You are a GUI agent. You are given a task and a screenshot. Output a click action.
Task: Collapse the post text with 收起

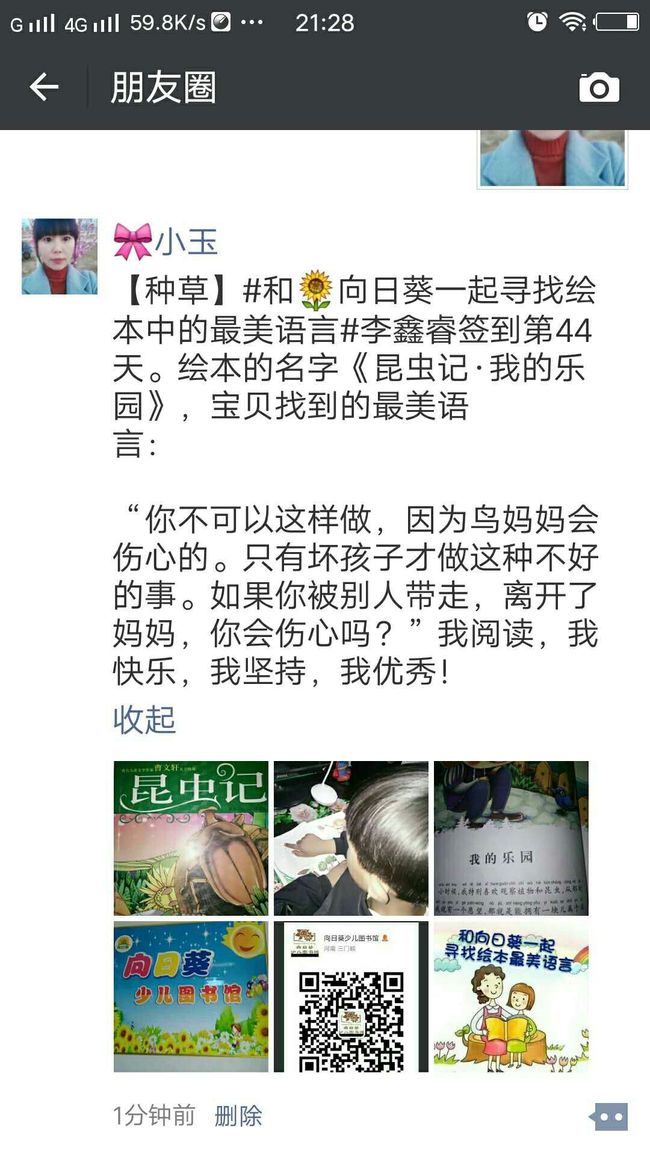(x=144, y=720)
